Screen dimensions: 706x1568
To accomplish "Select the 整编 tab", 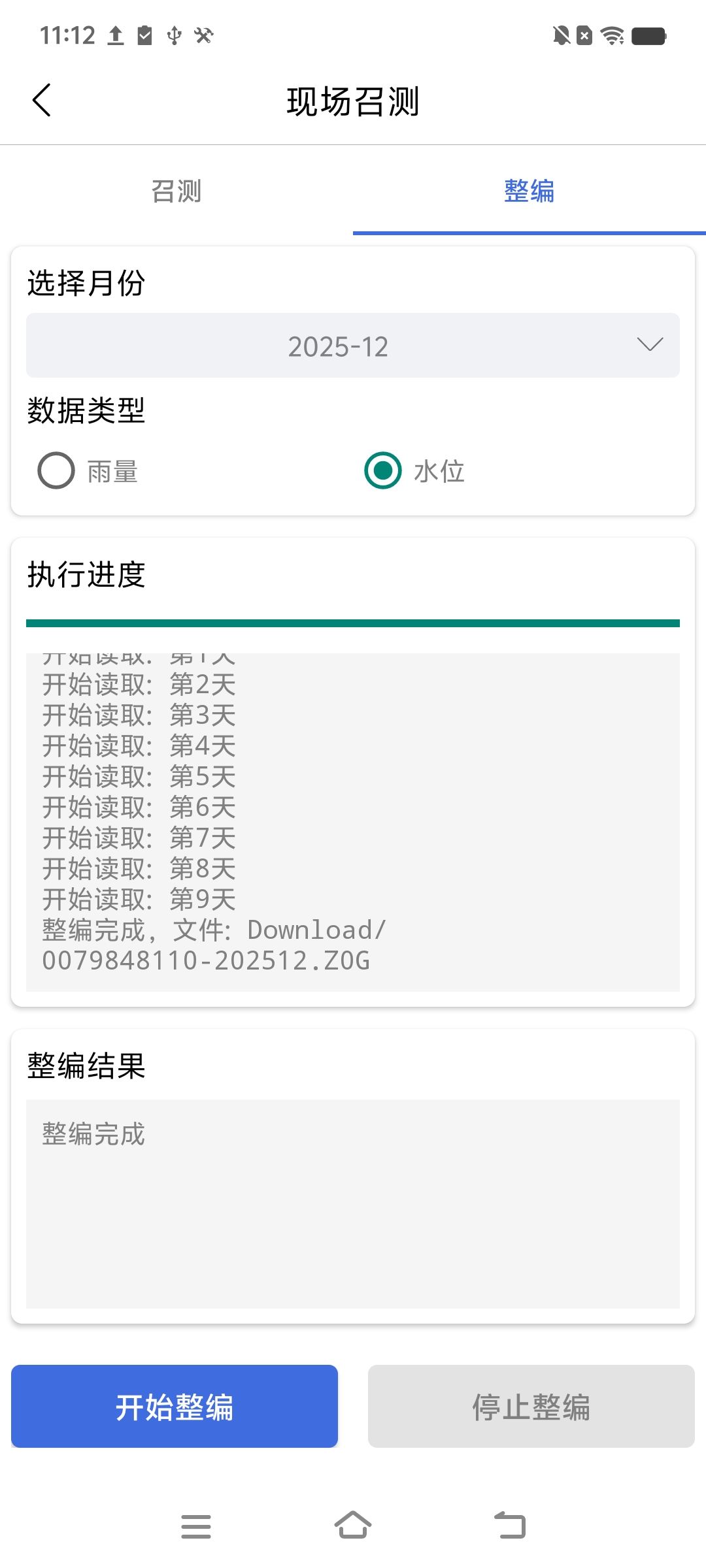I will click(529, 191).
